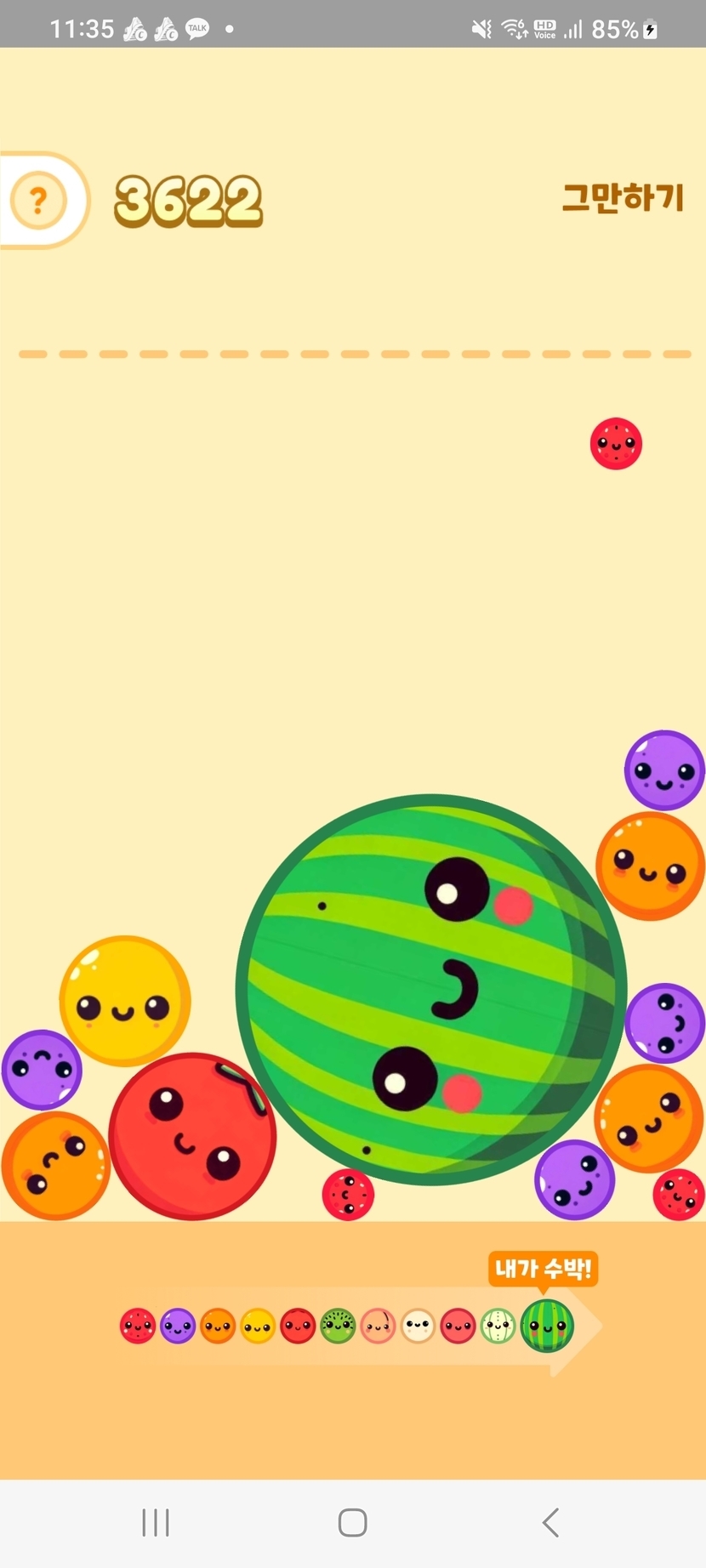Go back with the system back button

coord(550,1522)
